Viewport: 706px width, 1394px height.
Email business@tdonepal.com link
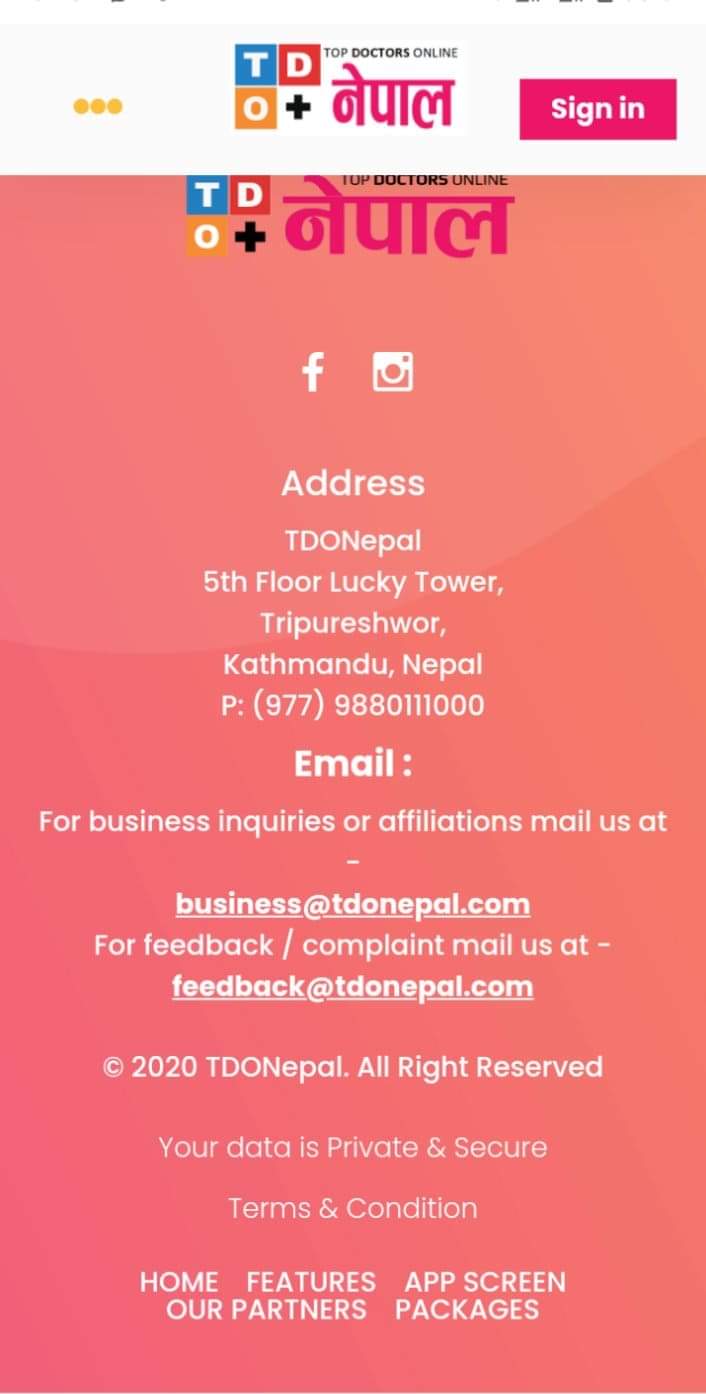353,904
